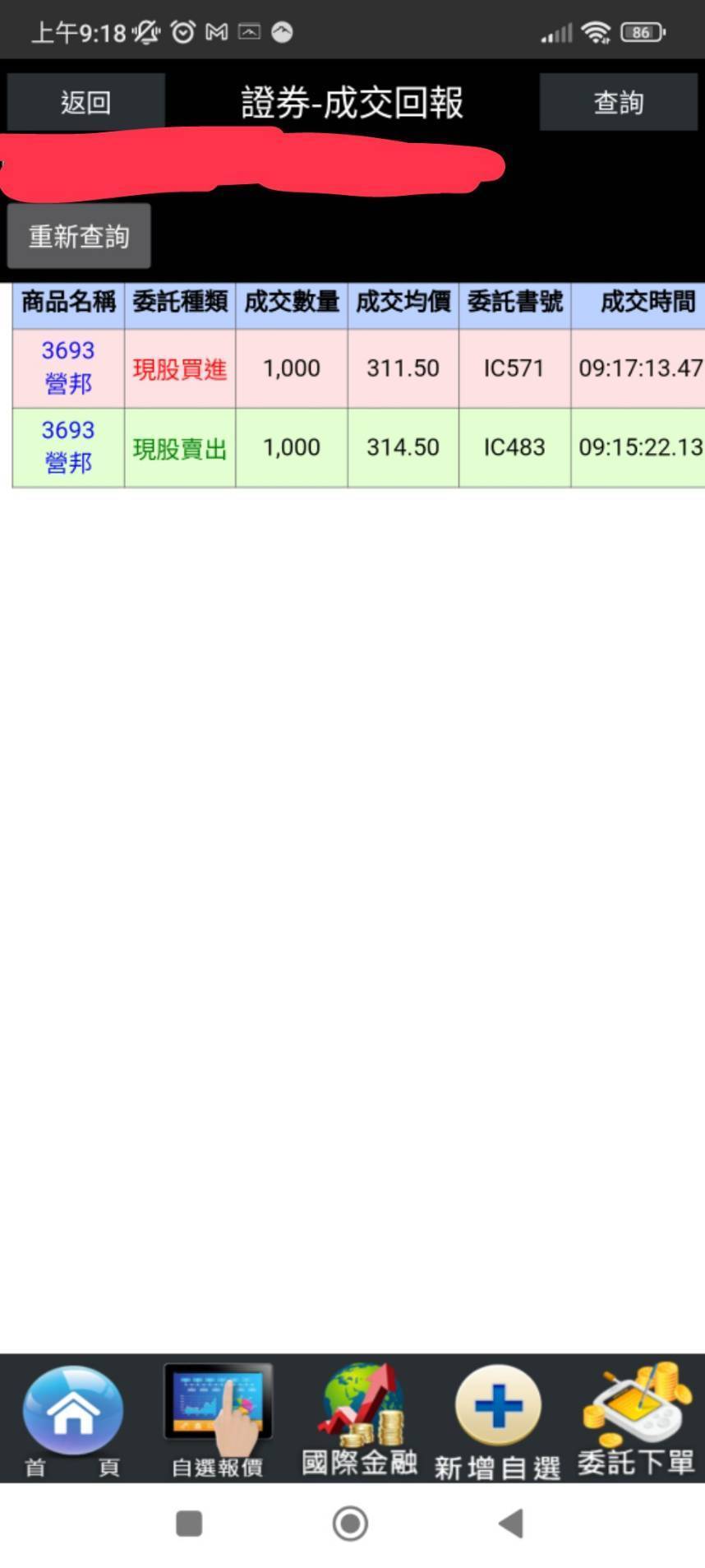Select 新增自選 add to watchlist
The height and width of the screenshot is (1568, 705).
pos(497,1421)
